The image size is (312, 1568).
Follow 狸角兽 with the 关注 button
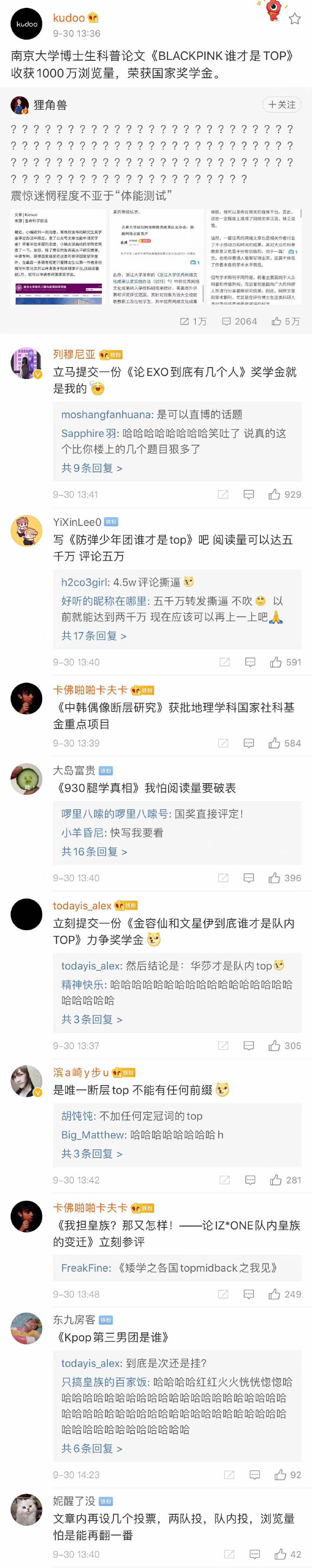(282, 105)
